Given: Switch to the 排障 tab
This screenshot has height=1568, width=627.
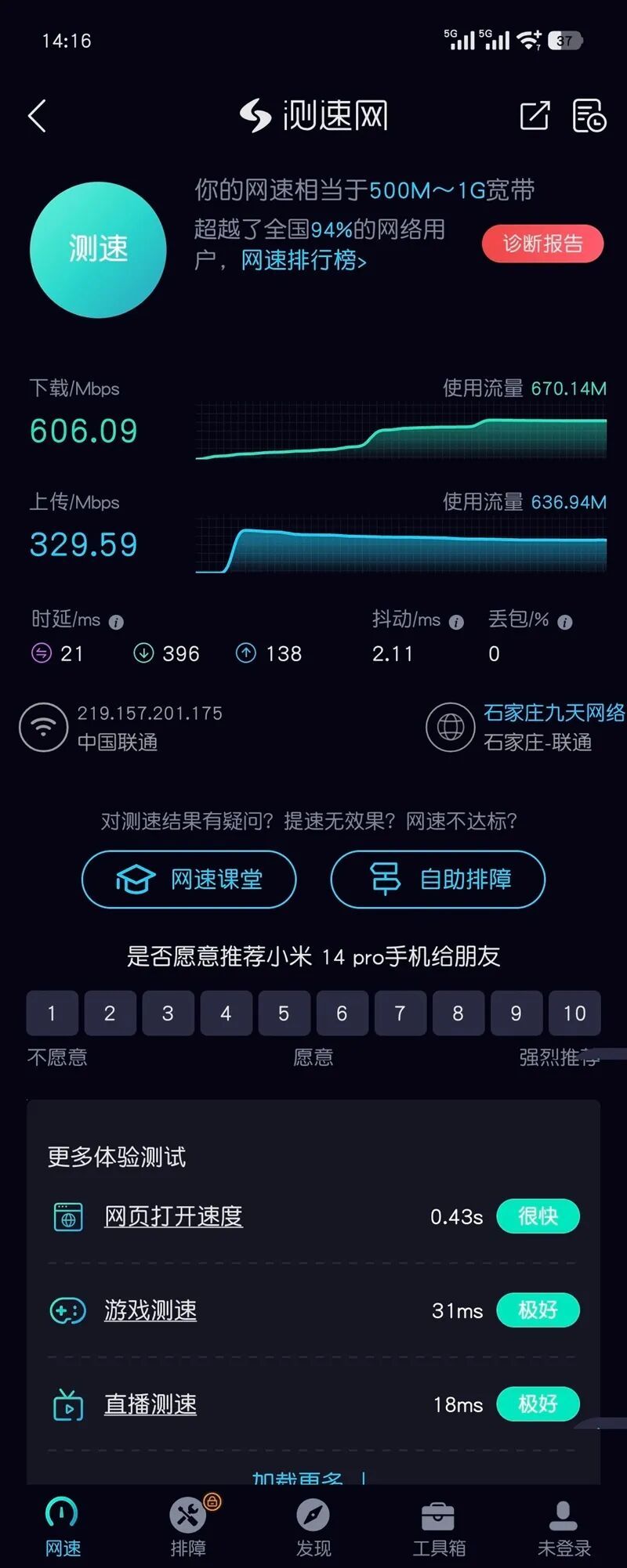Looking at the screenshot, I should (188, 1526).
